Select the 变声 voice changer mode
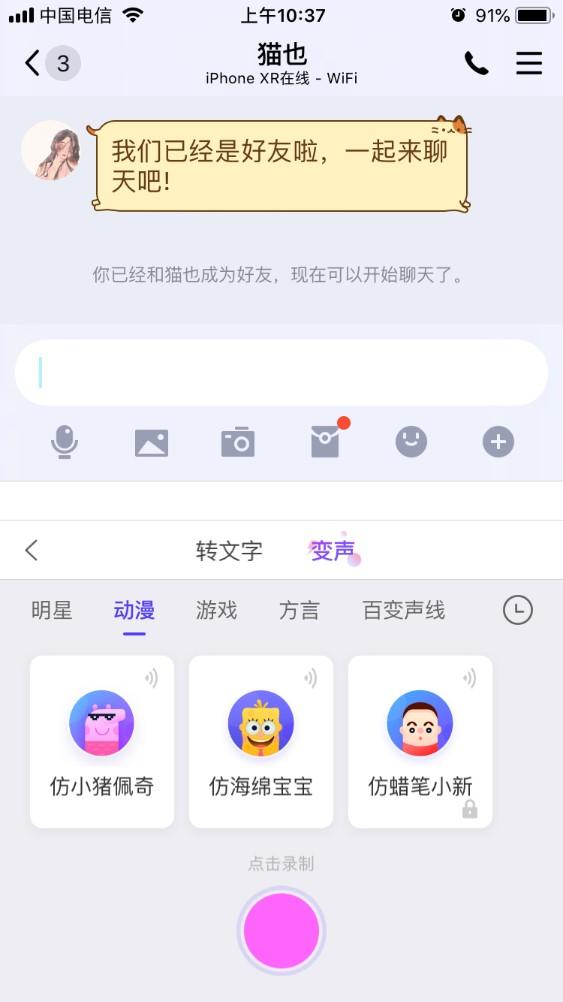The image size is (563, 1002). click(332, 550)
